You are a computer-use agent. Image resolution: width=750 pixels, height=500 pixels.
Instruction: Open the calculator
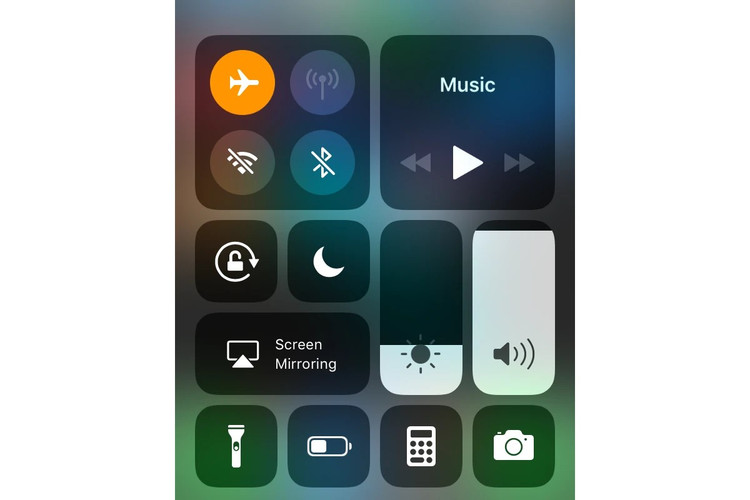[x=421, y=446]
